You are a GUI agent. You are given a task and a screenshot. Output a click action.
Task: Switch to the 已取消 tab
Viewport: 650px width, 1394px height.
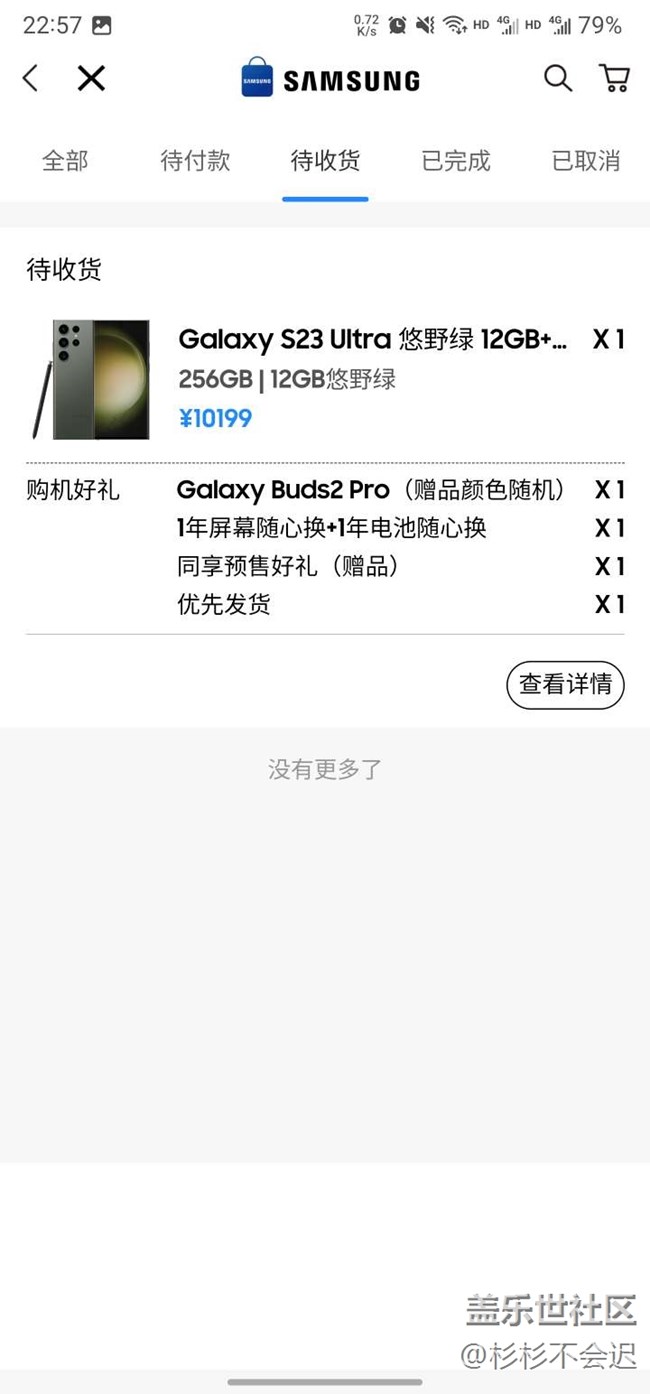(x=586, y=161)
